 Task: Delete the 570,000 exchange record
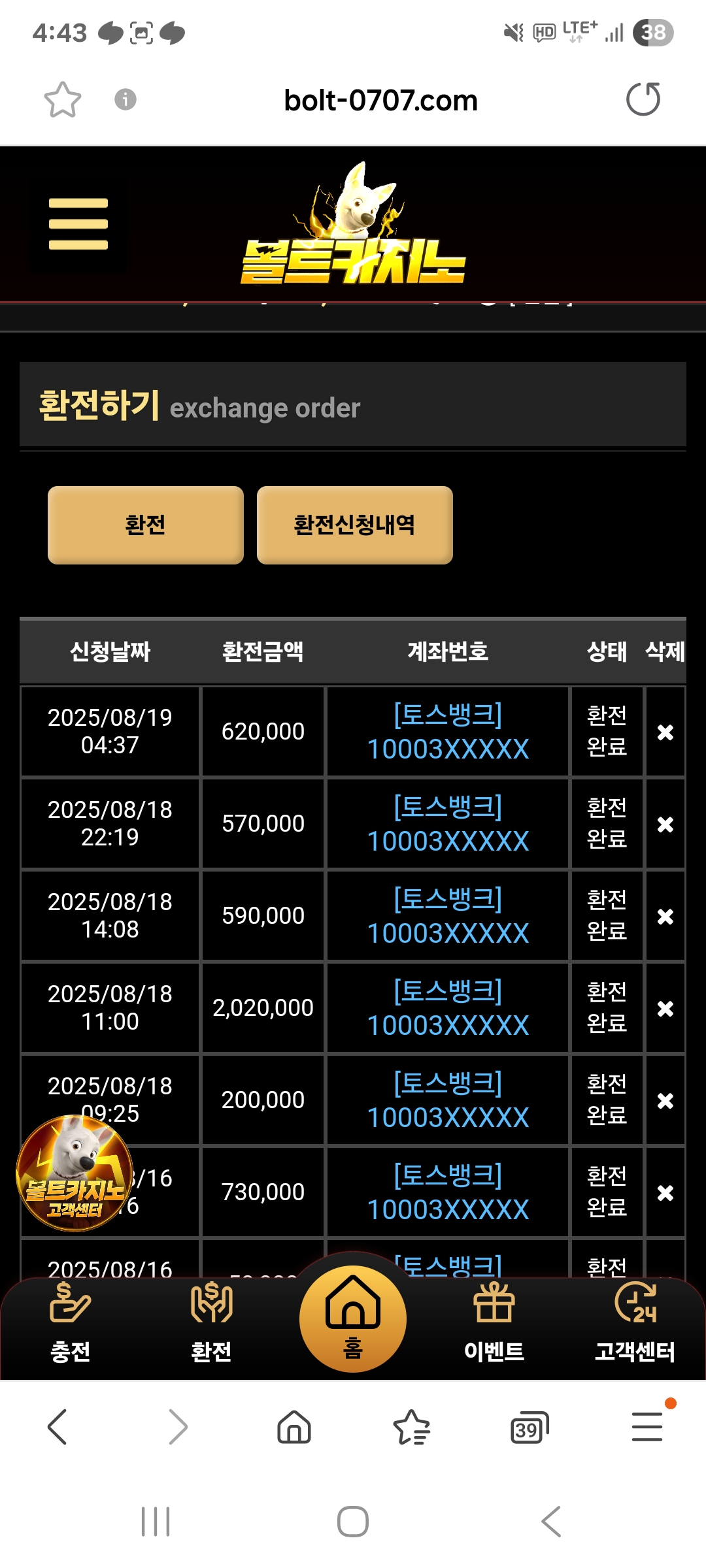coord(665,825)
